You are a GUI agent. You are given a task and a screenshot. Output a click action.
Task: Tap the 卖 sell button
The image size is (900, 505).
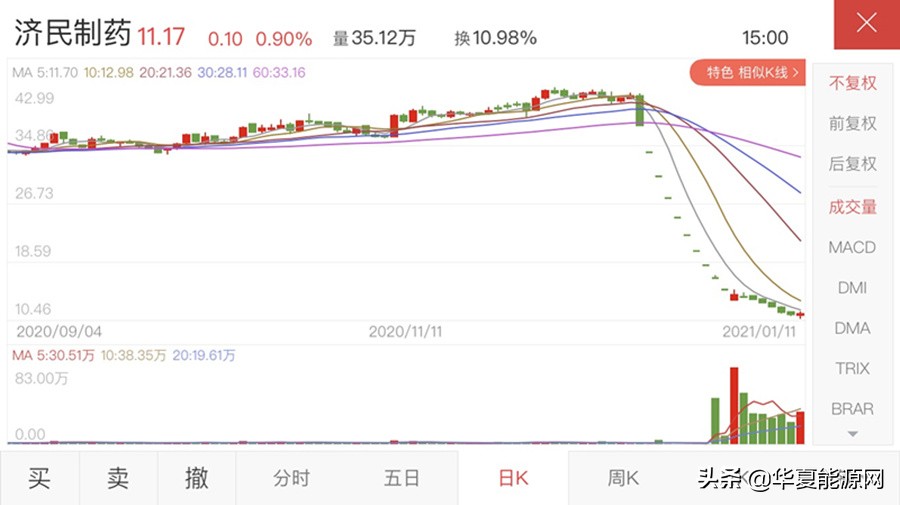[x=118, y=478]
